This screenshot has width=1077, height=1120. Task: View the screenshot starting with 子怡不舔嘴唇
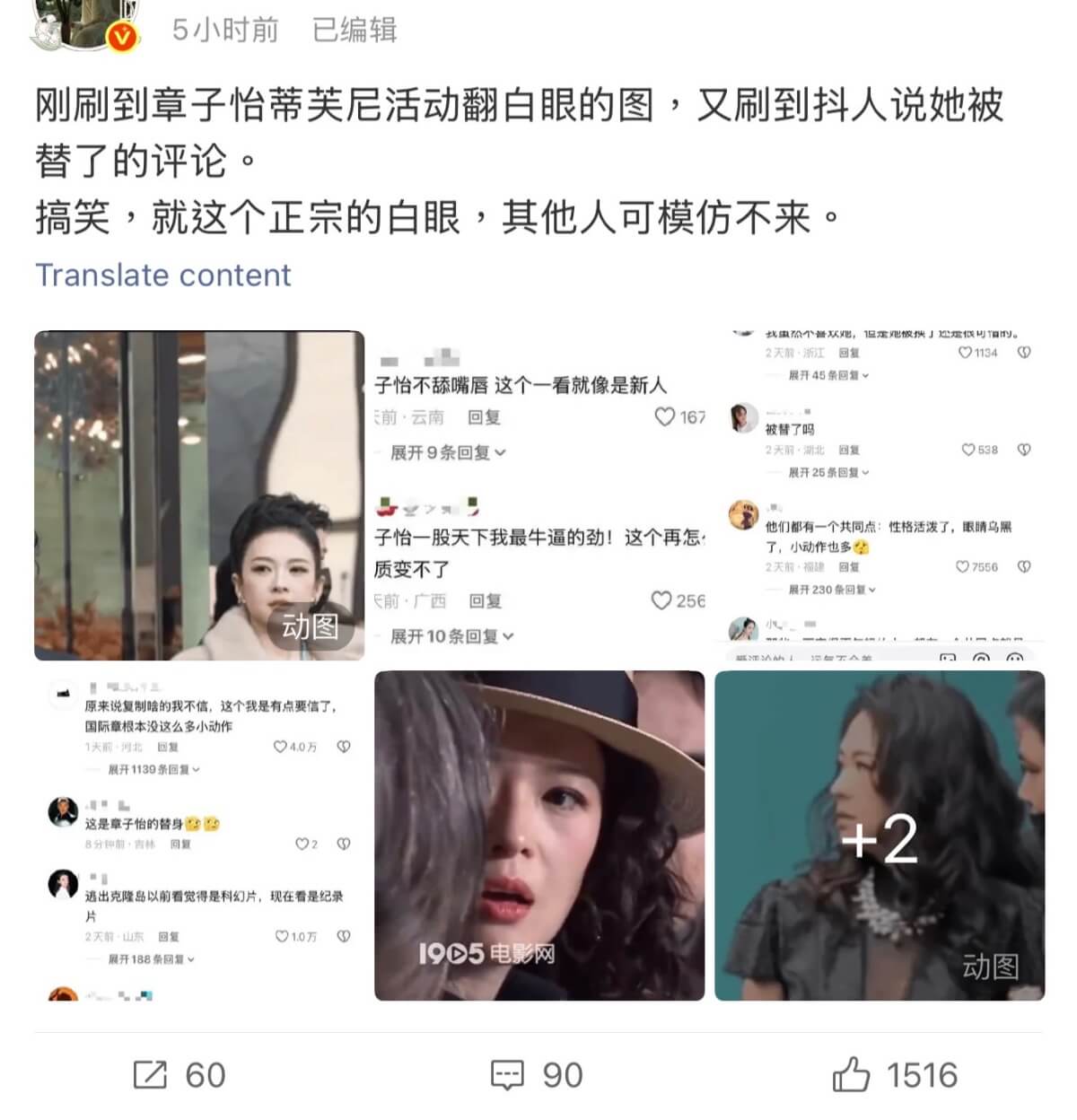pyautogui.click(x=539, y=495)
